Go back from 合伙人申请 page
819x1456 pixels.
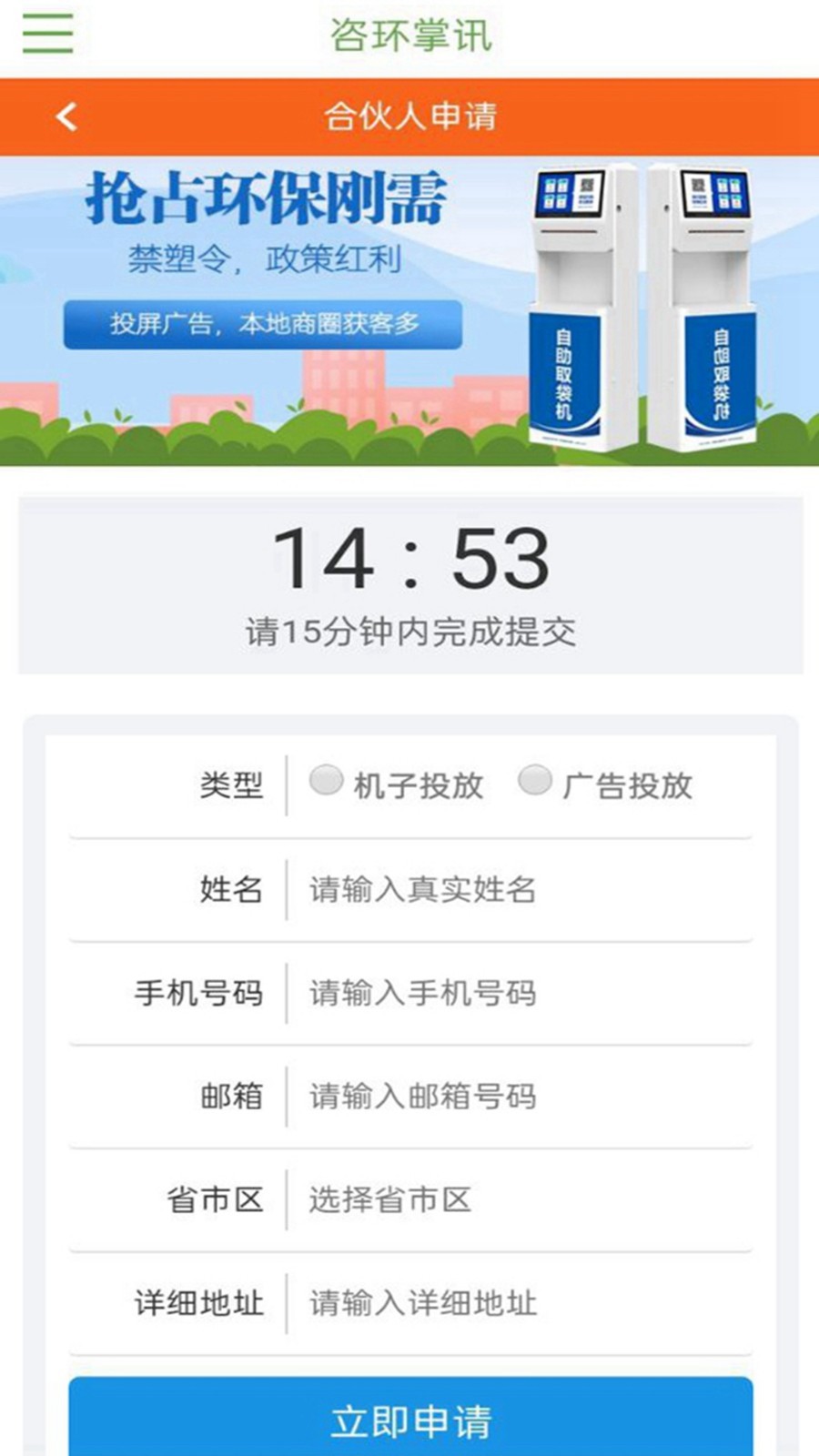[66, 116]
